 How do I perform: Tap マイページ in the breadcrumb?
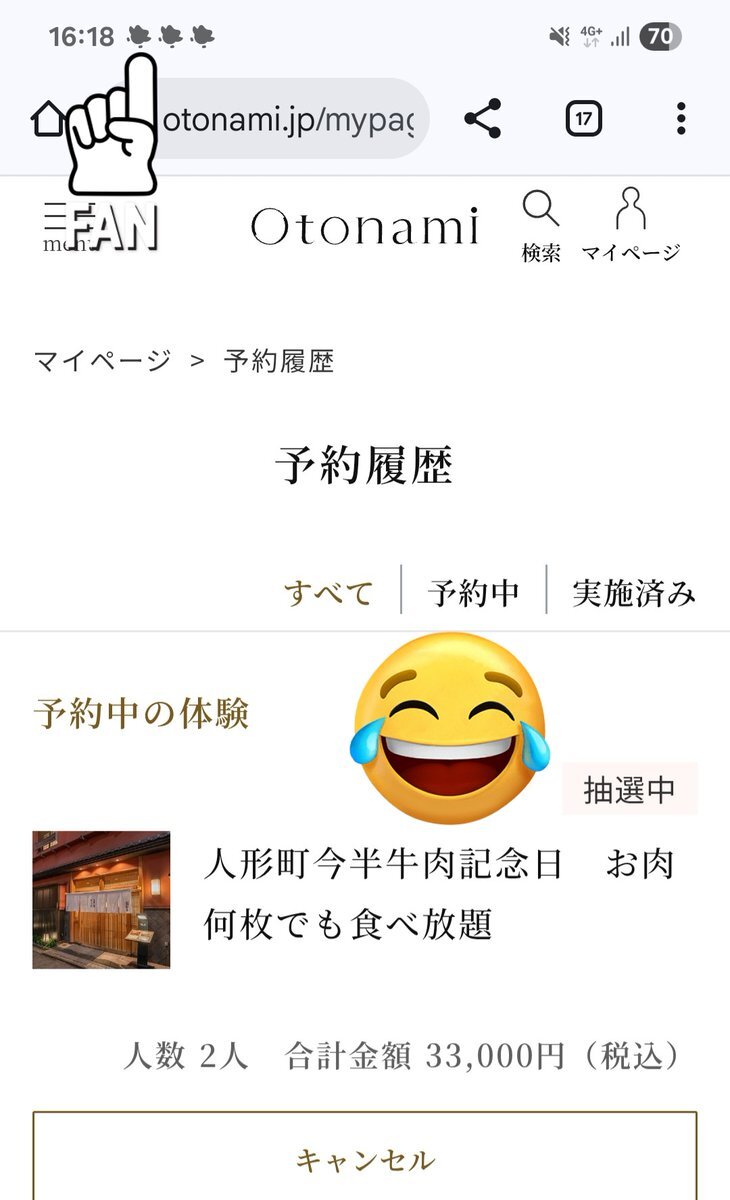pyautogui.click(x=102, y=361)
